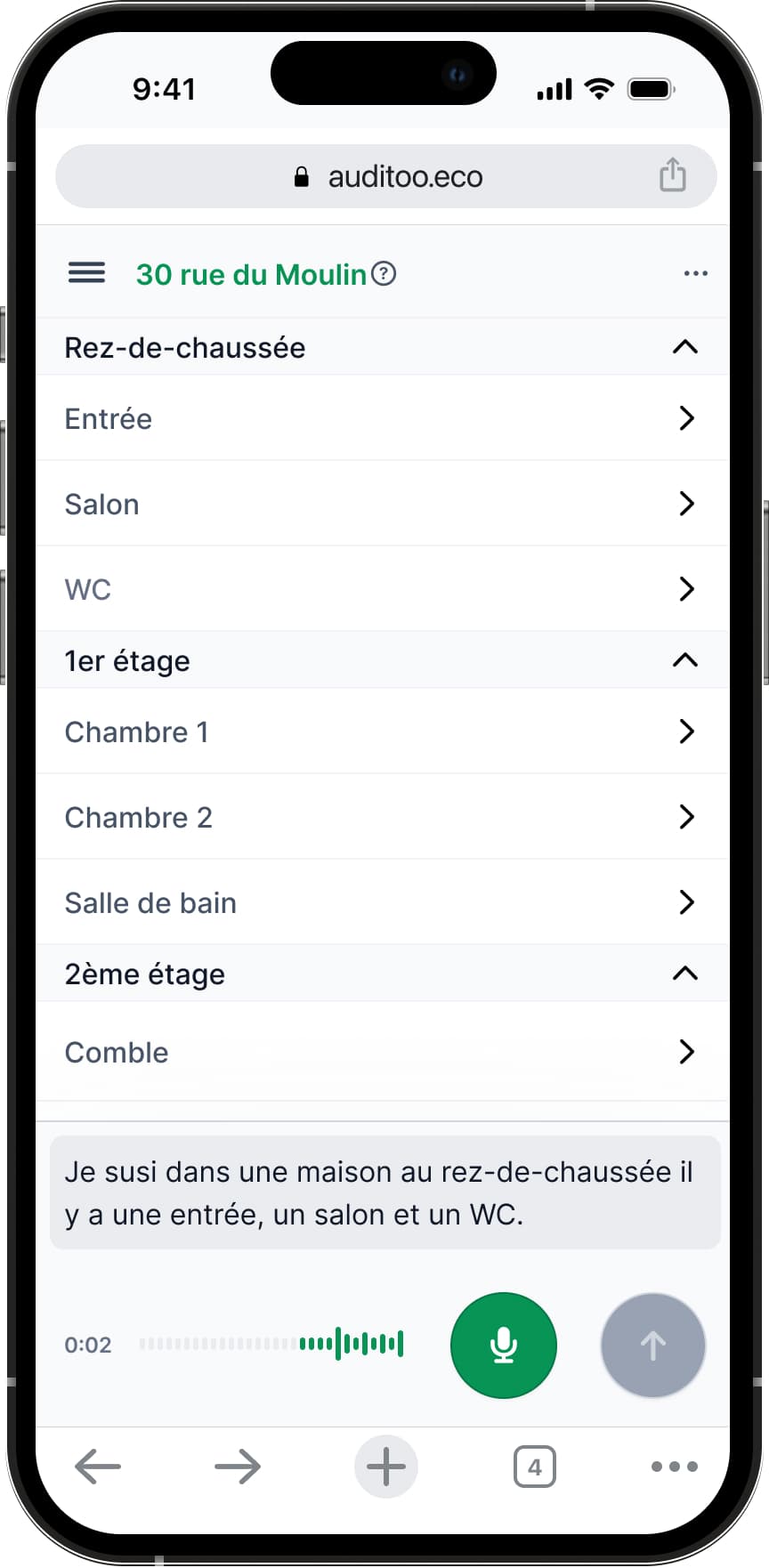Screen dimensions: 769x1568
Task: Collapse the Rez-de-chaussée section
Action: pyautogui.click(x=684, y=347)
